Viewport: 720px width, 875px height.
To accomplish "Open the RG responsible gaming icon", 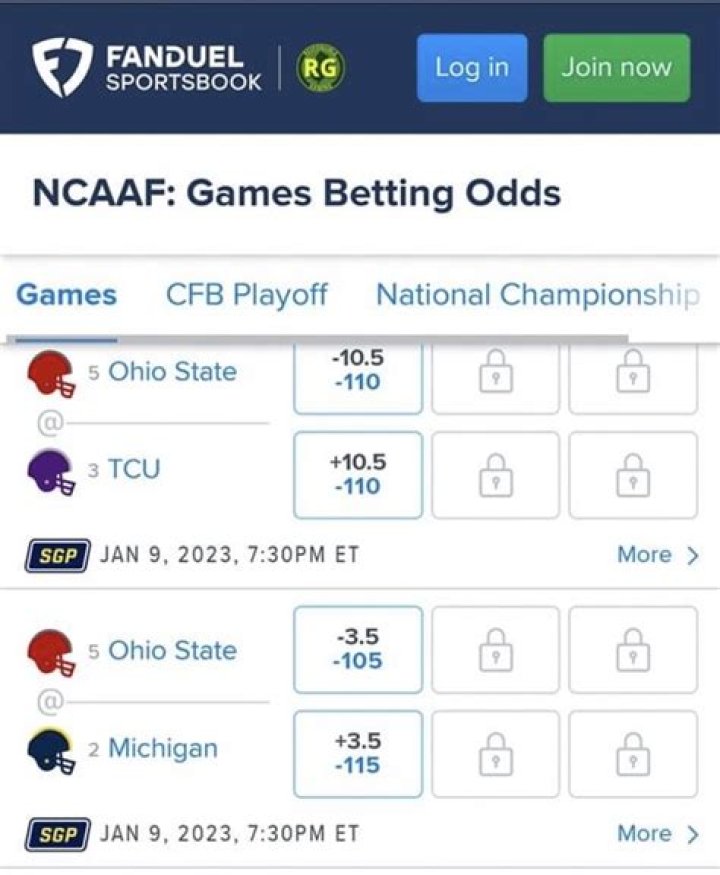I will (322, 67).
